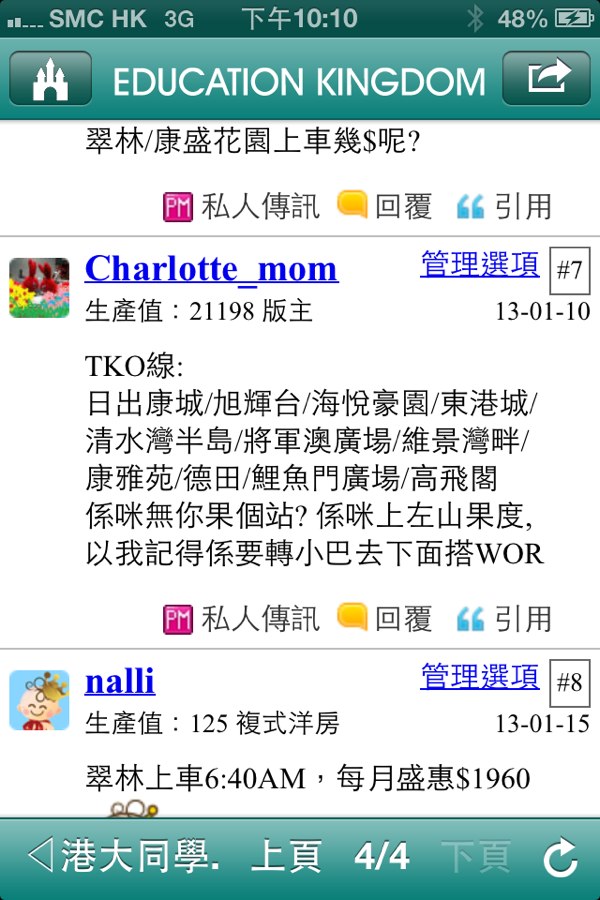This screenshot has height=900, width=600.
Task: Open Charlotte_mom's avatar picture
Action: coord(39,287)
